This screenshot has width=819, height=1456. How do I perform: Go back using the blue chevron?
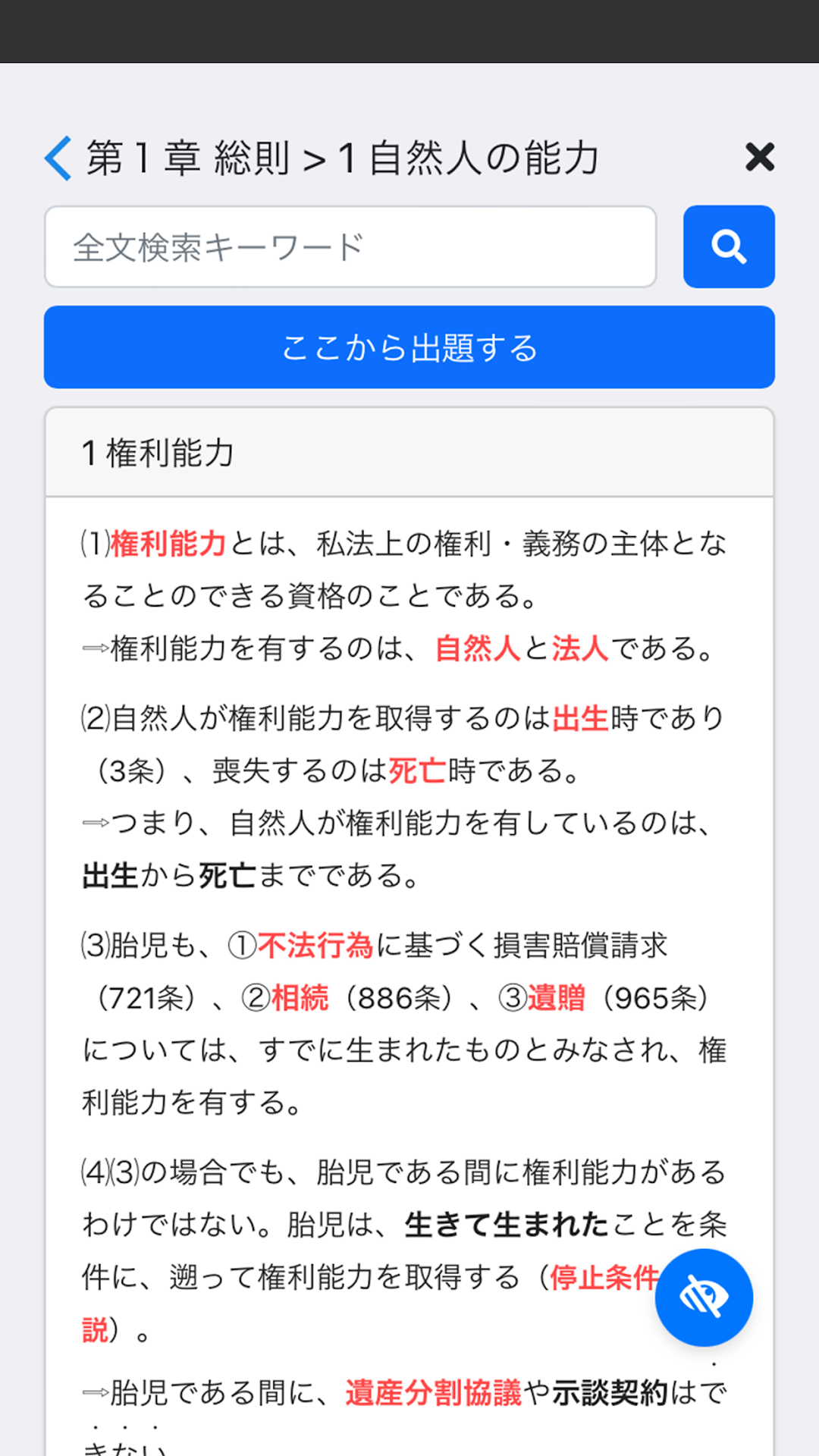[58, 158]
